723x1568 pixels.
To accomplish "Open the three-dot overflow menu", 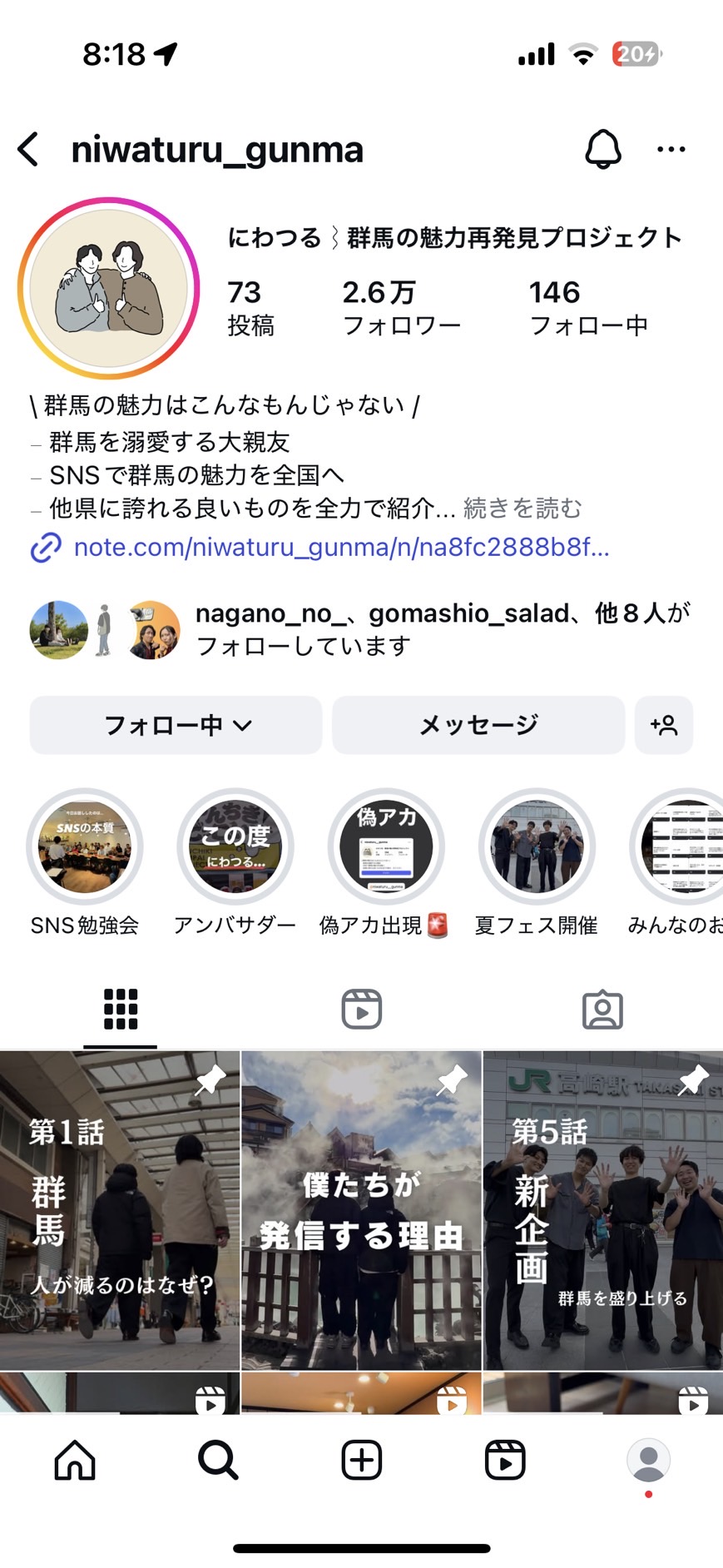I will [671, 150].
